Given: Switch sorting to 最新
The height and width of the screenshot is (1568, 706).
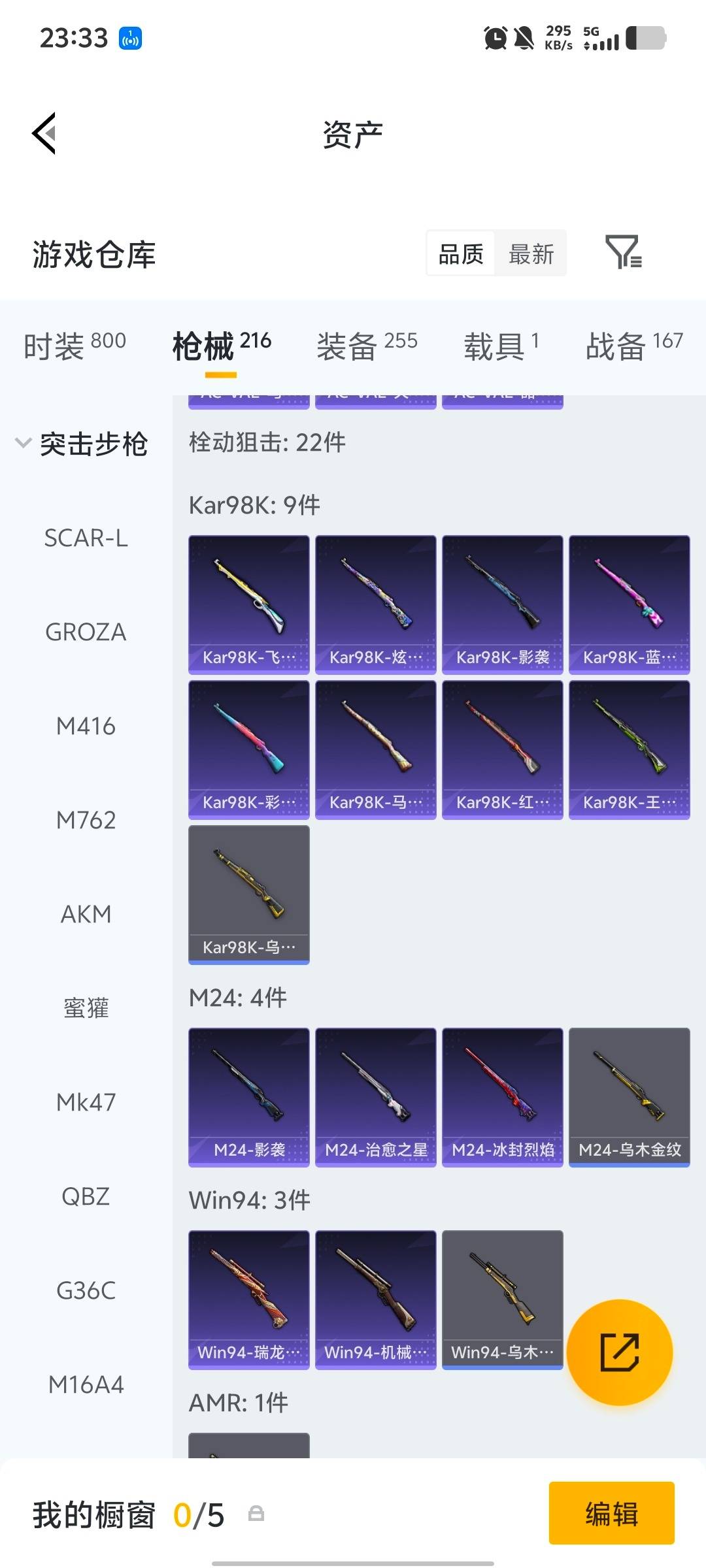Looking at the screenshot, I should tap(531, 253).
